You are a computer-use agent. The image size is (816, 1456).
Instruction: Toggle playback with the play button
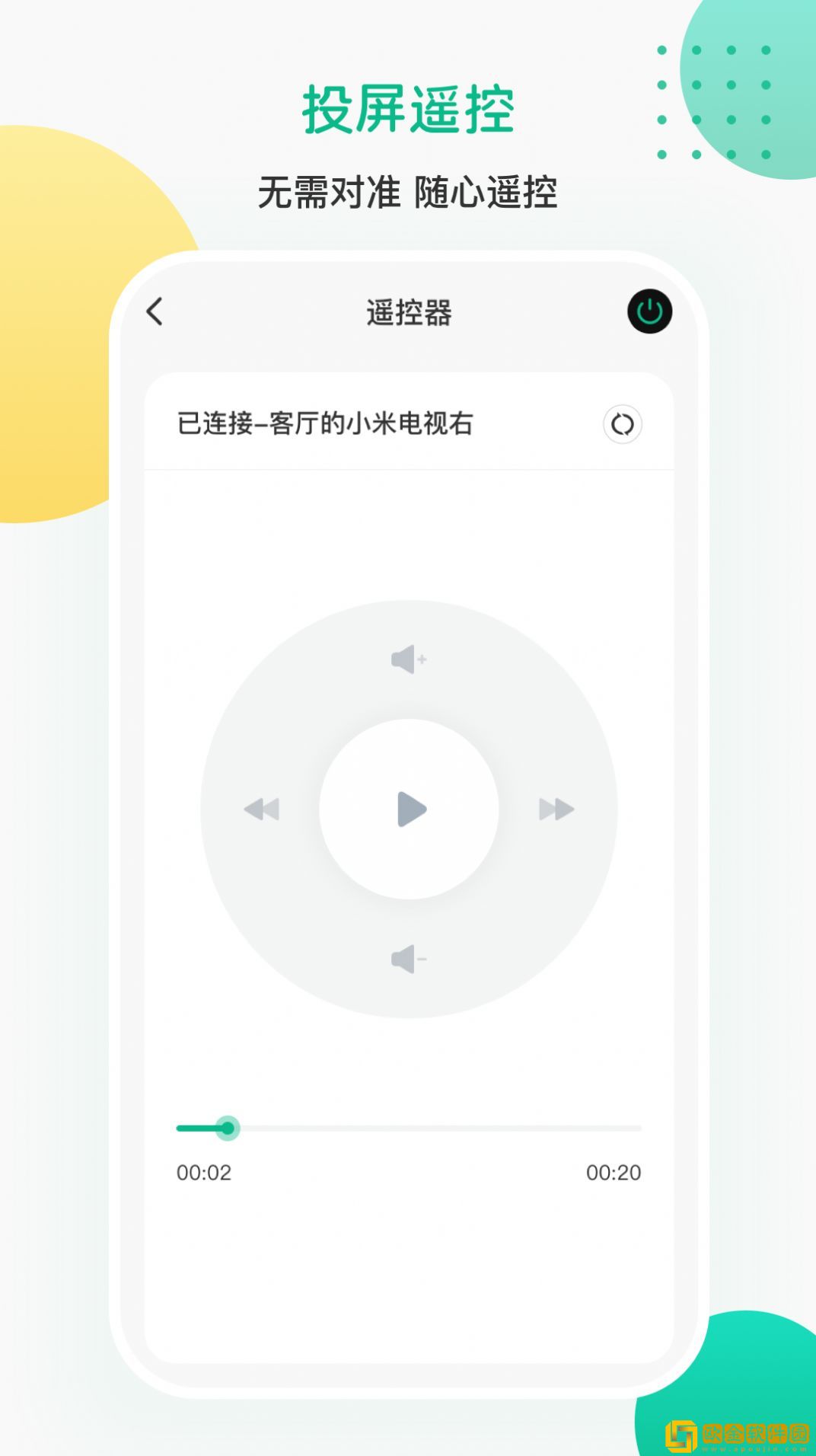tap(410, 809)
